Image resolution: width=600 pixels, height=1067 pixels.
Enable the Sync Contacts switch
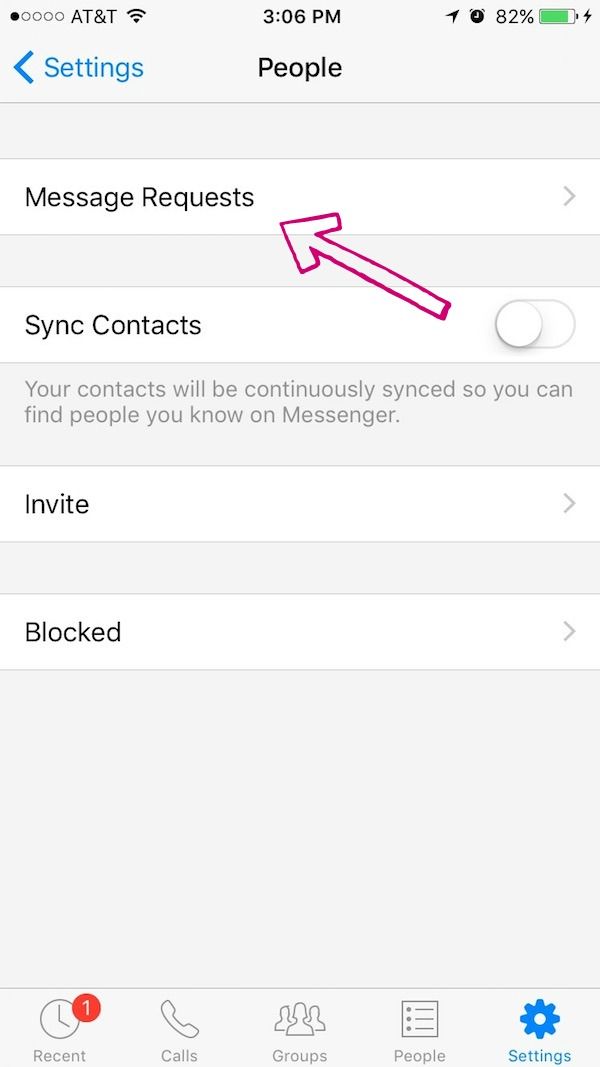pos(535,324)
